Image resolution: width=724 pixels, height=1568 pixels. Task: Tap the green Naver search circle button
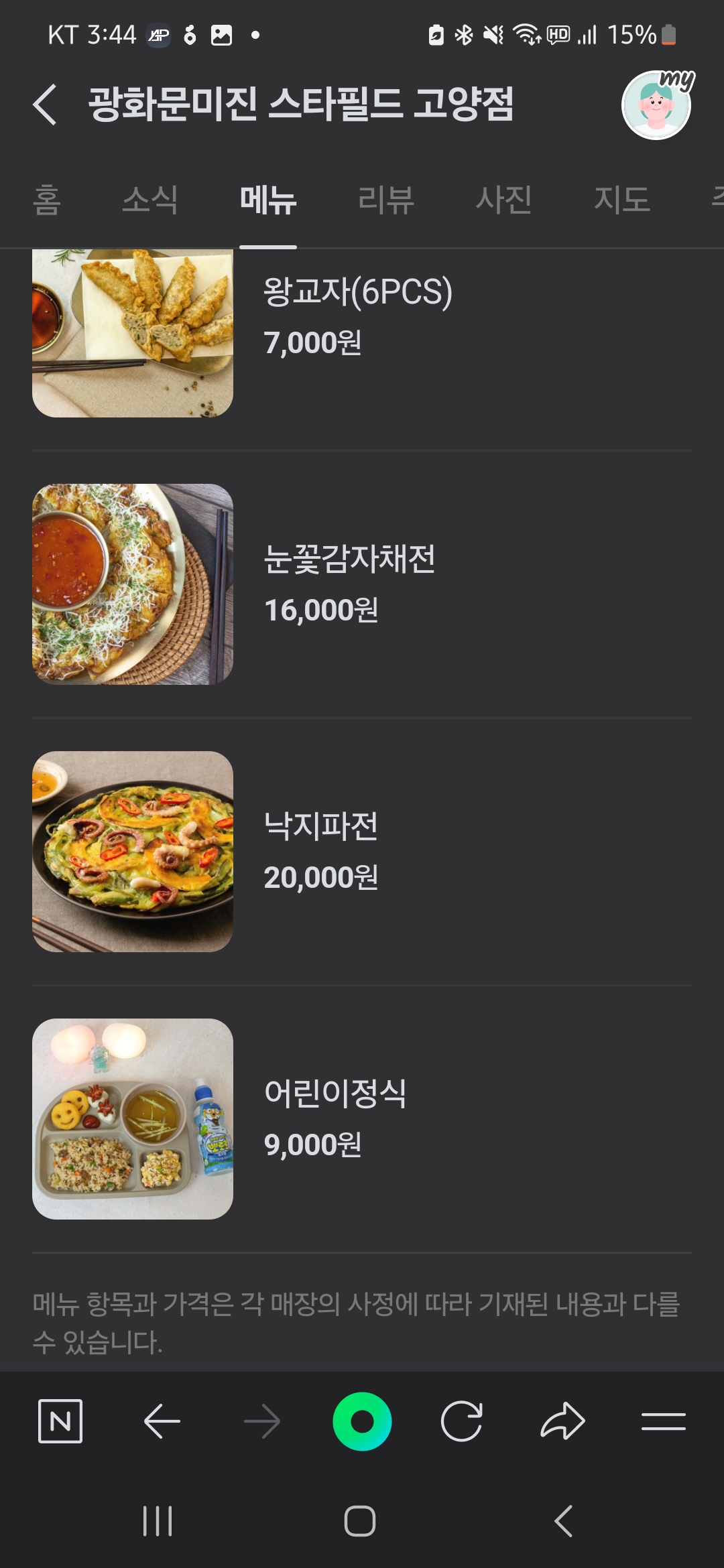coord(362,1421)
